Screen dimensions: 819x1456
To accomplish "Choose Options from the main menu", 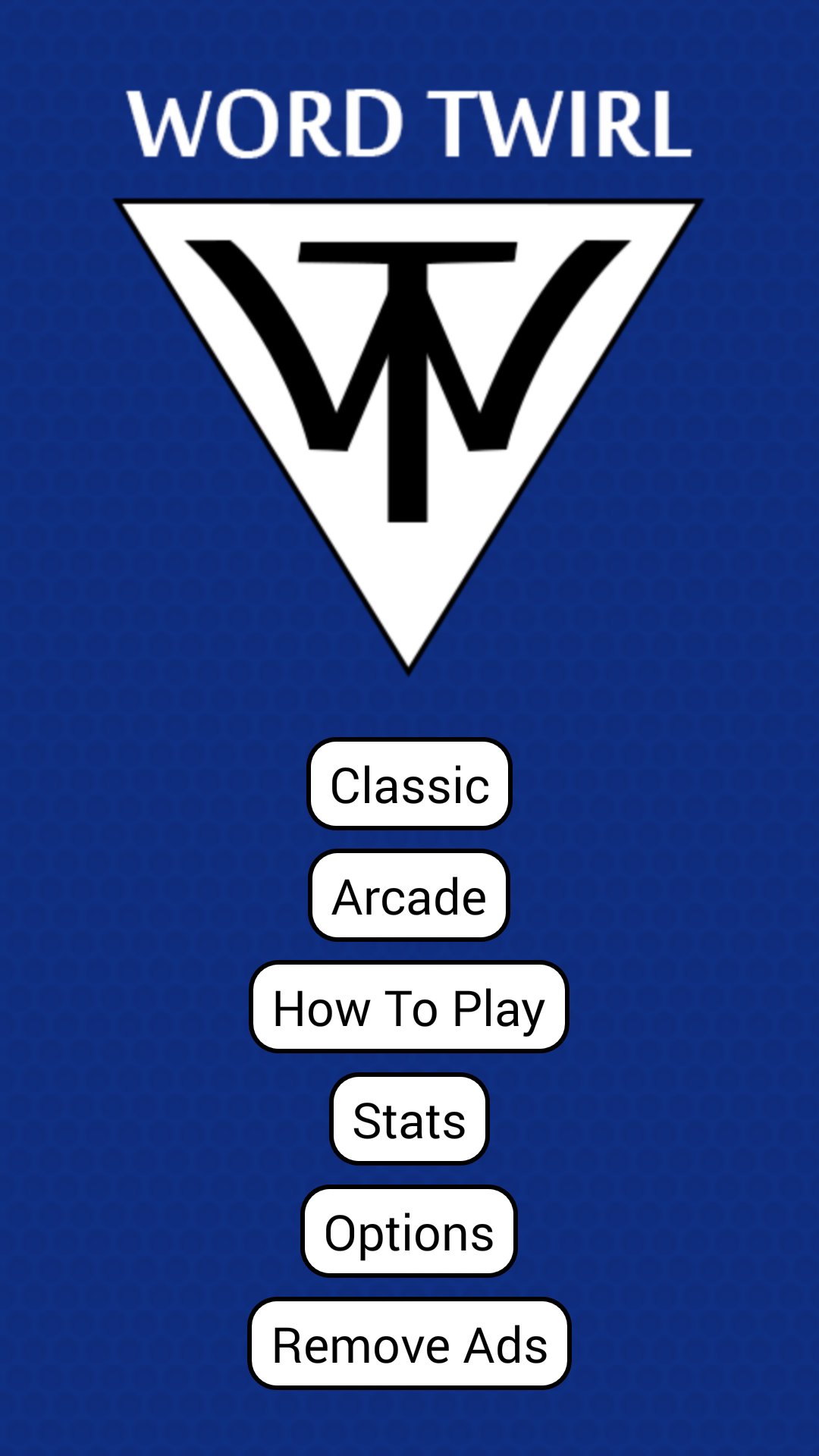I will click(409, 1232).
